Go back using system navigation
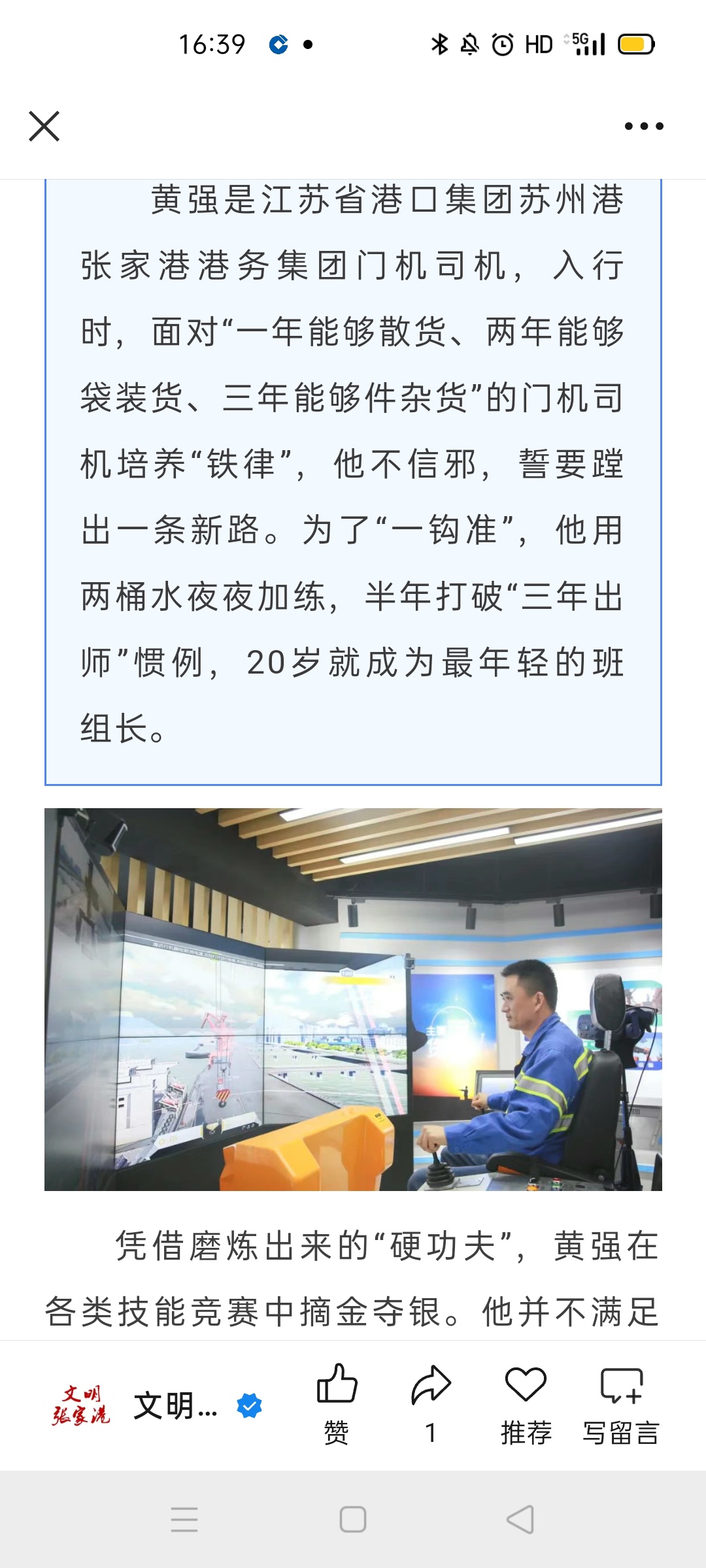This screenshot has height=1568, width=706. (x=520, y=1520)
